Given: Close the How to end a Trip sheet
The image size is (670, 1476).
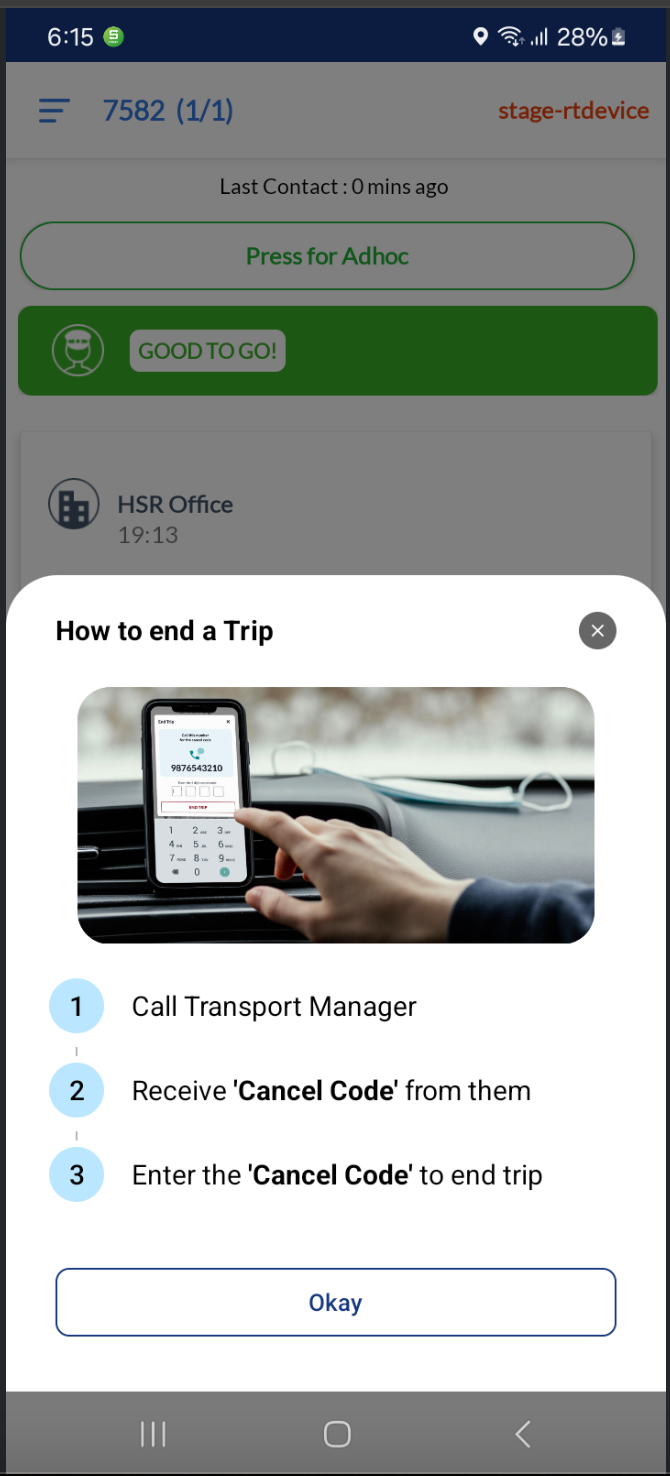Looking at the screenshot, I should point(597,631).
